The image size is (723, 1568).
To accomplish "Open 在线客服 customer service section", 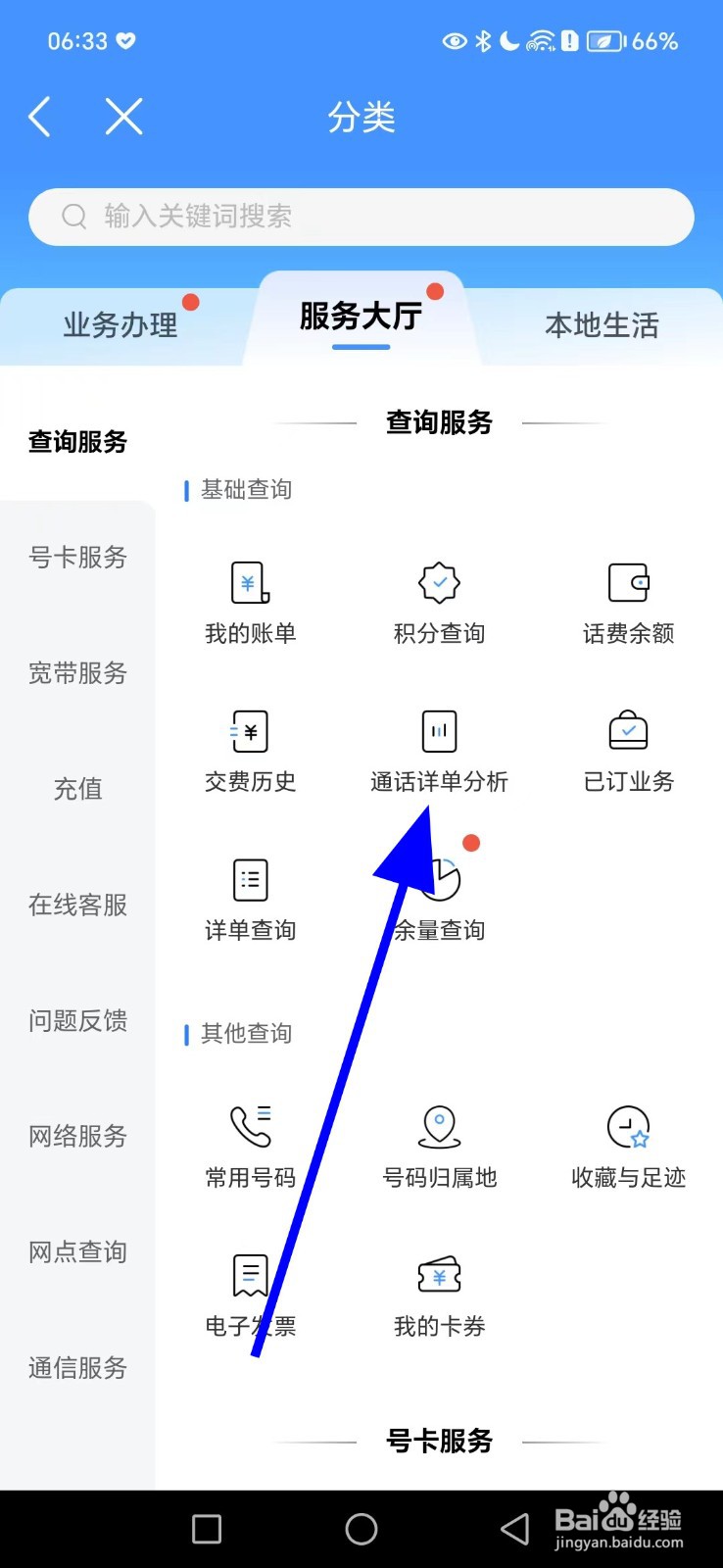I will coord(76,905).
